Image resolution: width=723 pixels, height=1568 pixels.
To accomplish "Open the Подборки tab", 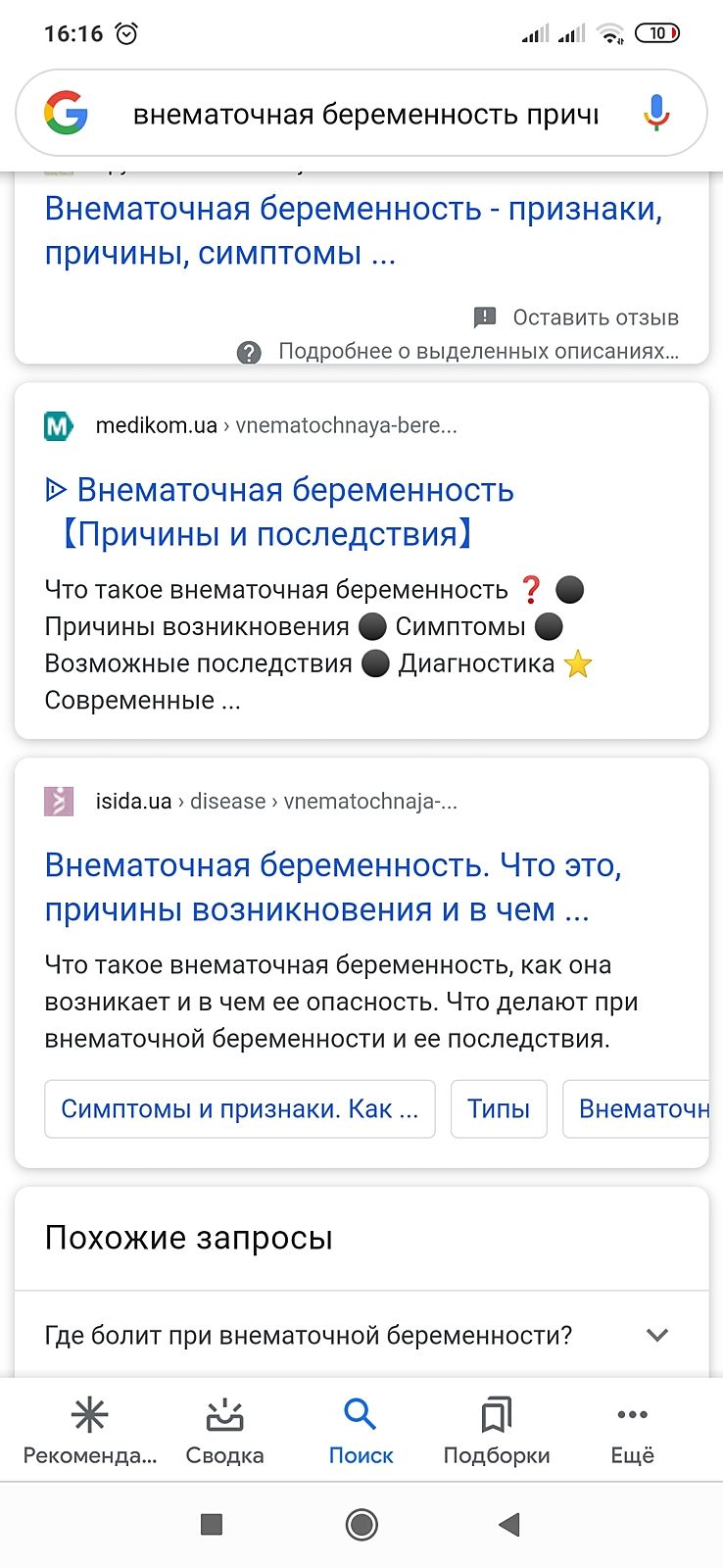I will (x=497, y=1431).
